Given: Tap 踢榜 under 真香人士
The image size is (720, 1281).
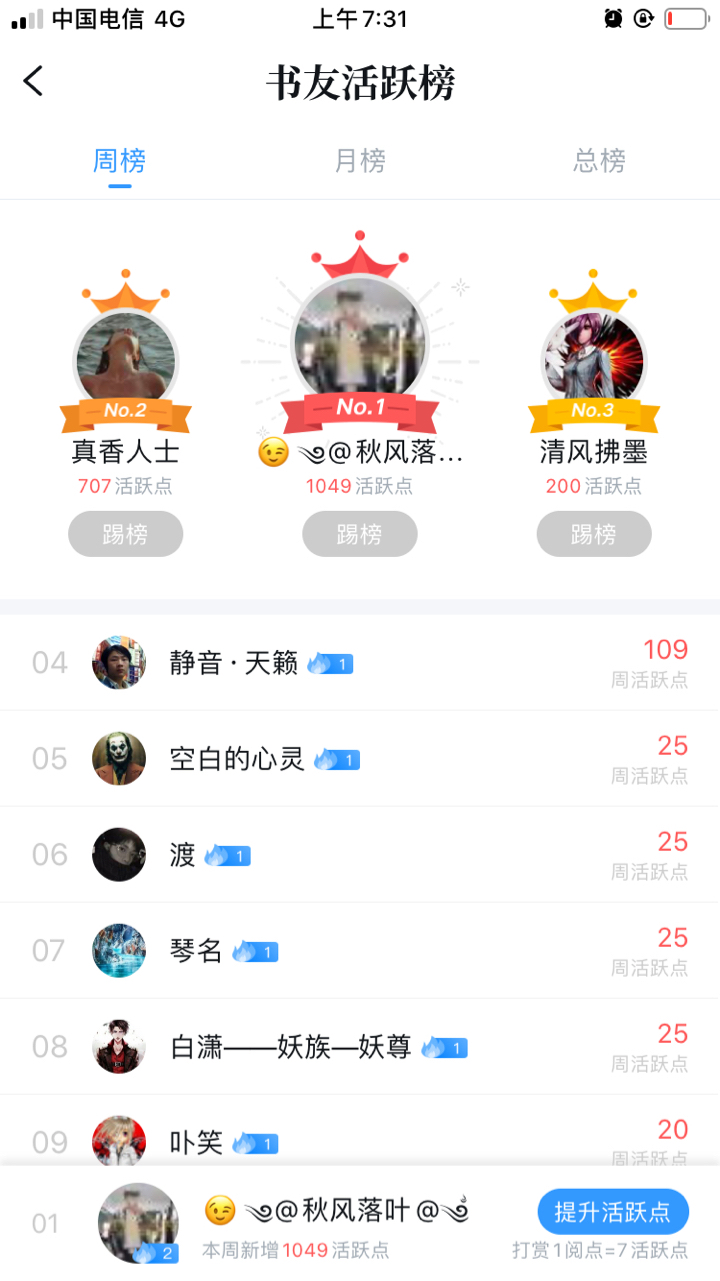Looking at the screenshot, I should click(125, 534).
